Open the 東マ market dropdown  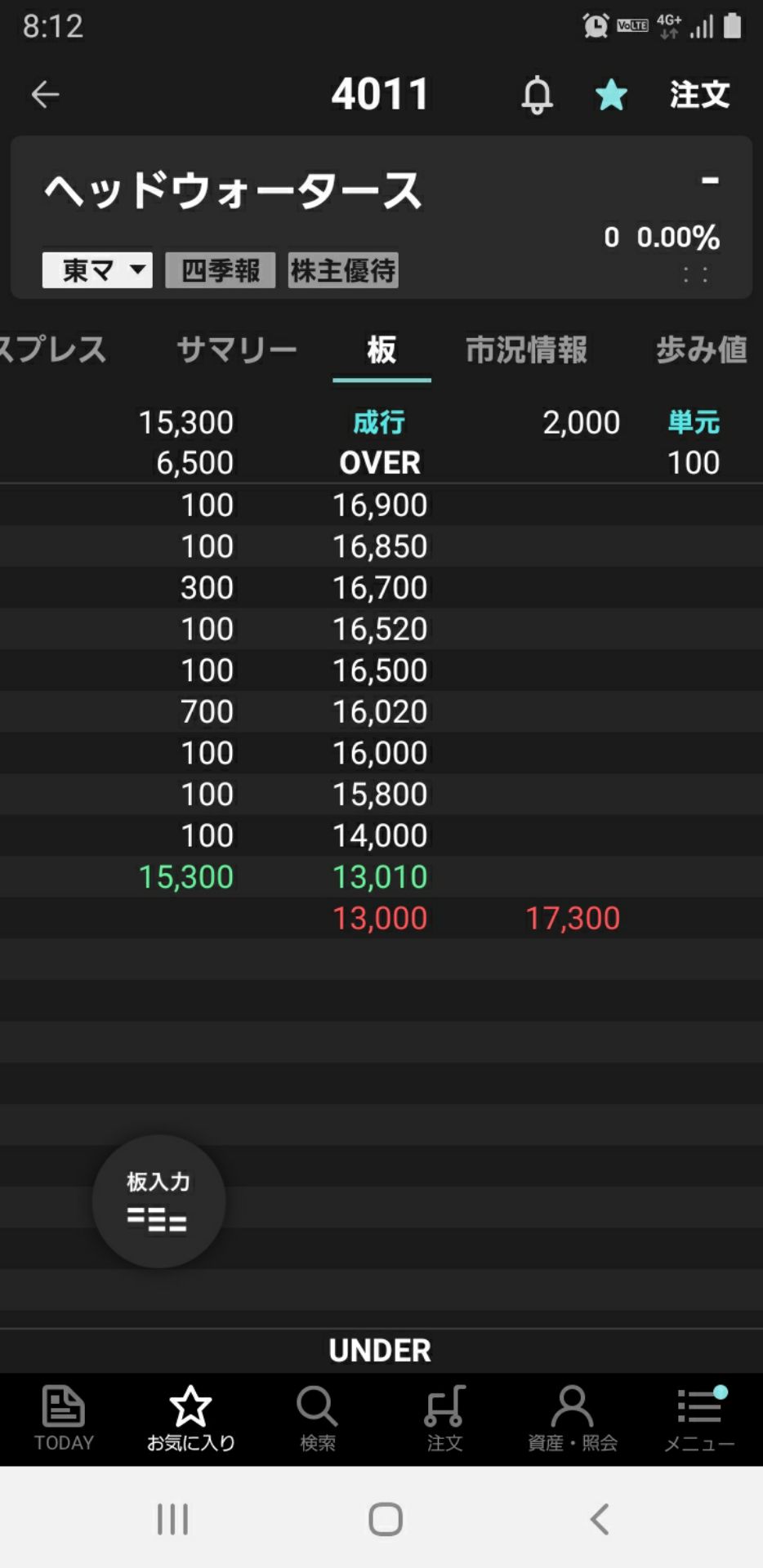pyautogui.click(x=97, y=270)
